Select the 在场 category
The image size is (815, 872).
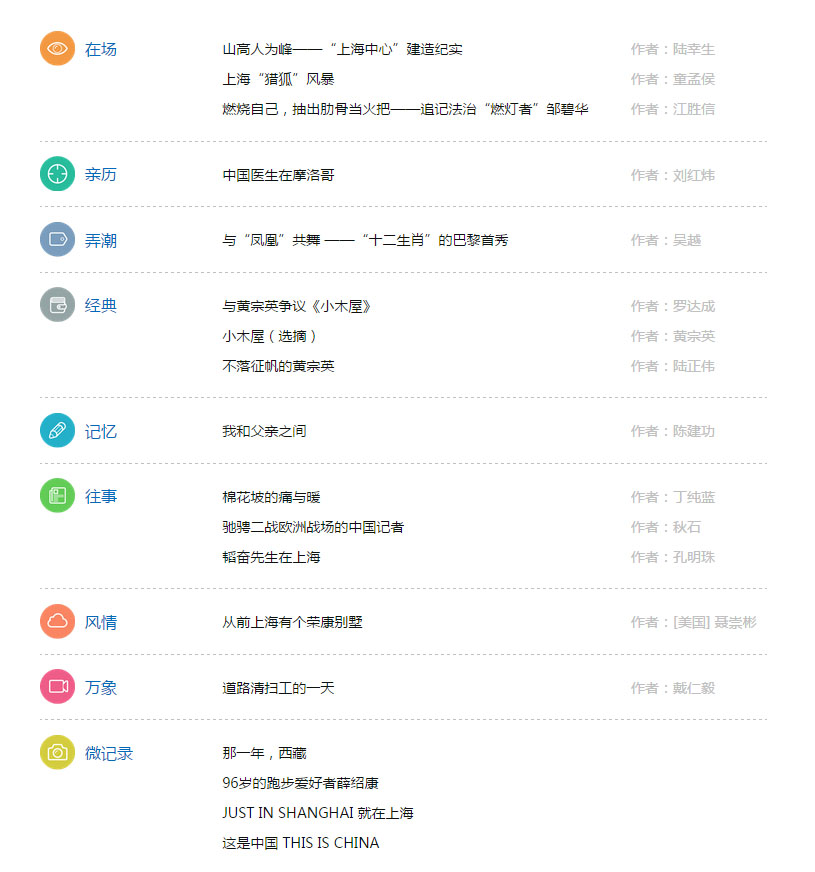coord(100,49)
